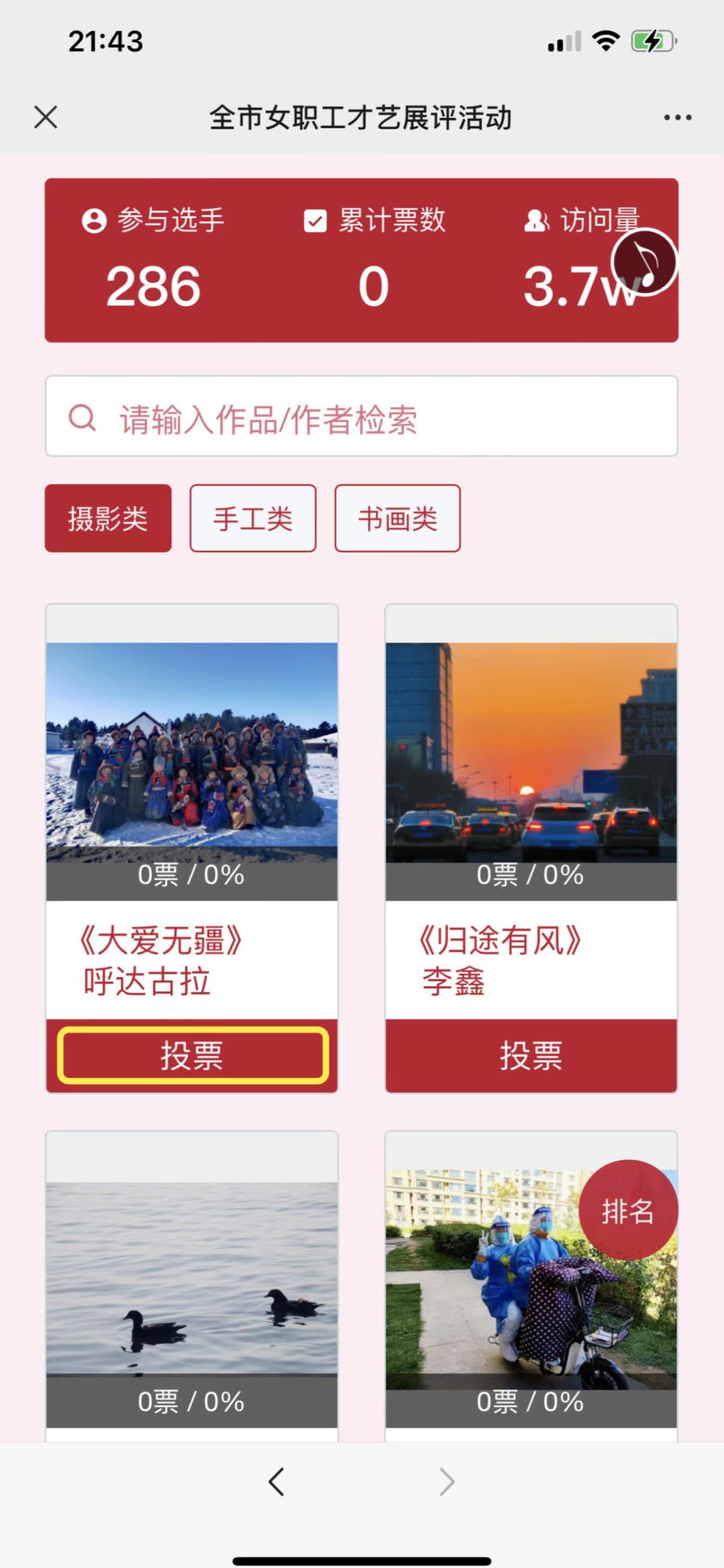Toggle the background music note icon
This screenshot has height=1568, width=724.
(x=644, y=262)
